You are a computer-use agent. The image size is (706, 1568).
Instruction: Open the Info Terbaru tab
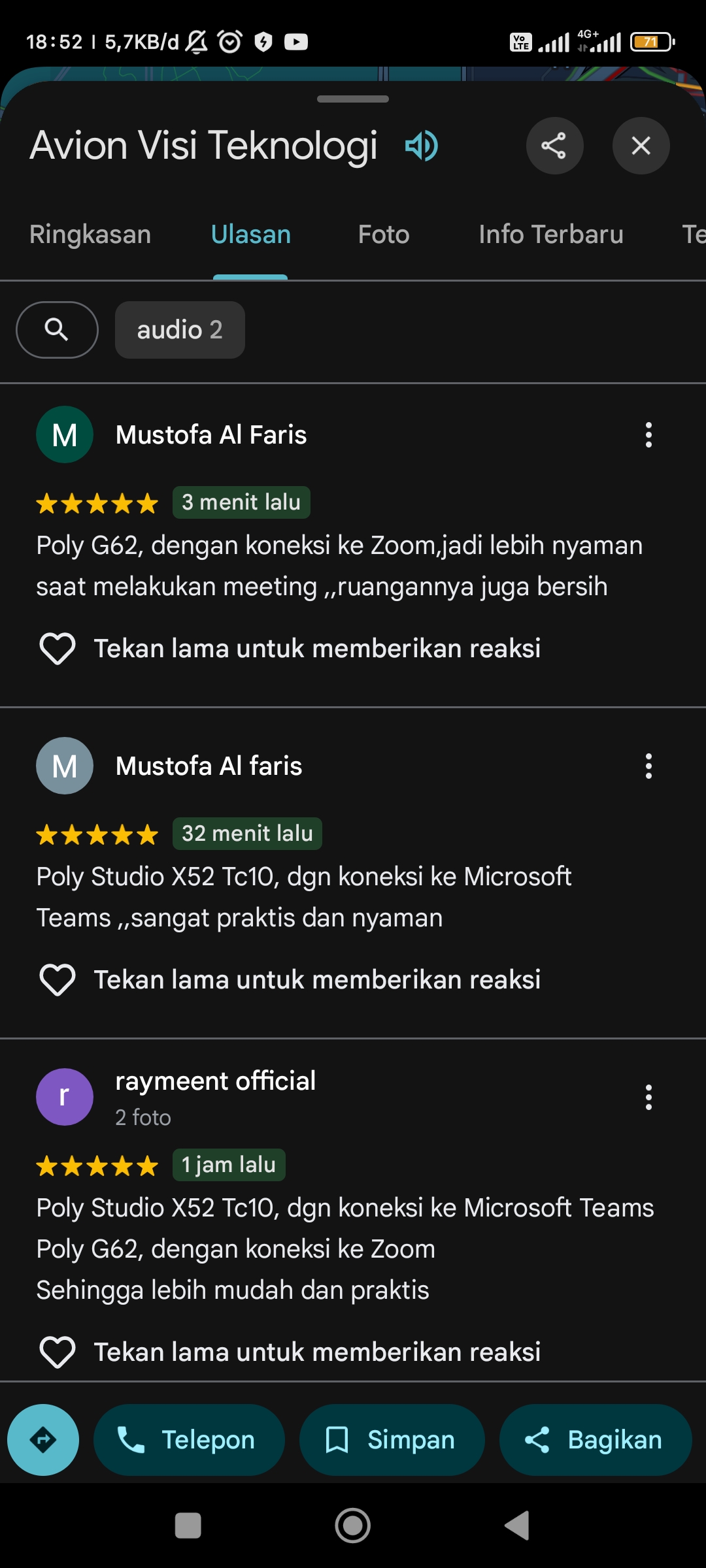point(551,235)
